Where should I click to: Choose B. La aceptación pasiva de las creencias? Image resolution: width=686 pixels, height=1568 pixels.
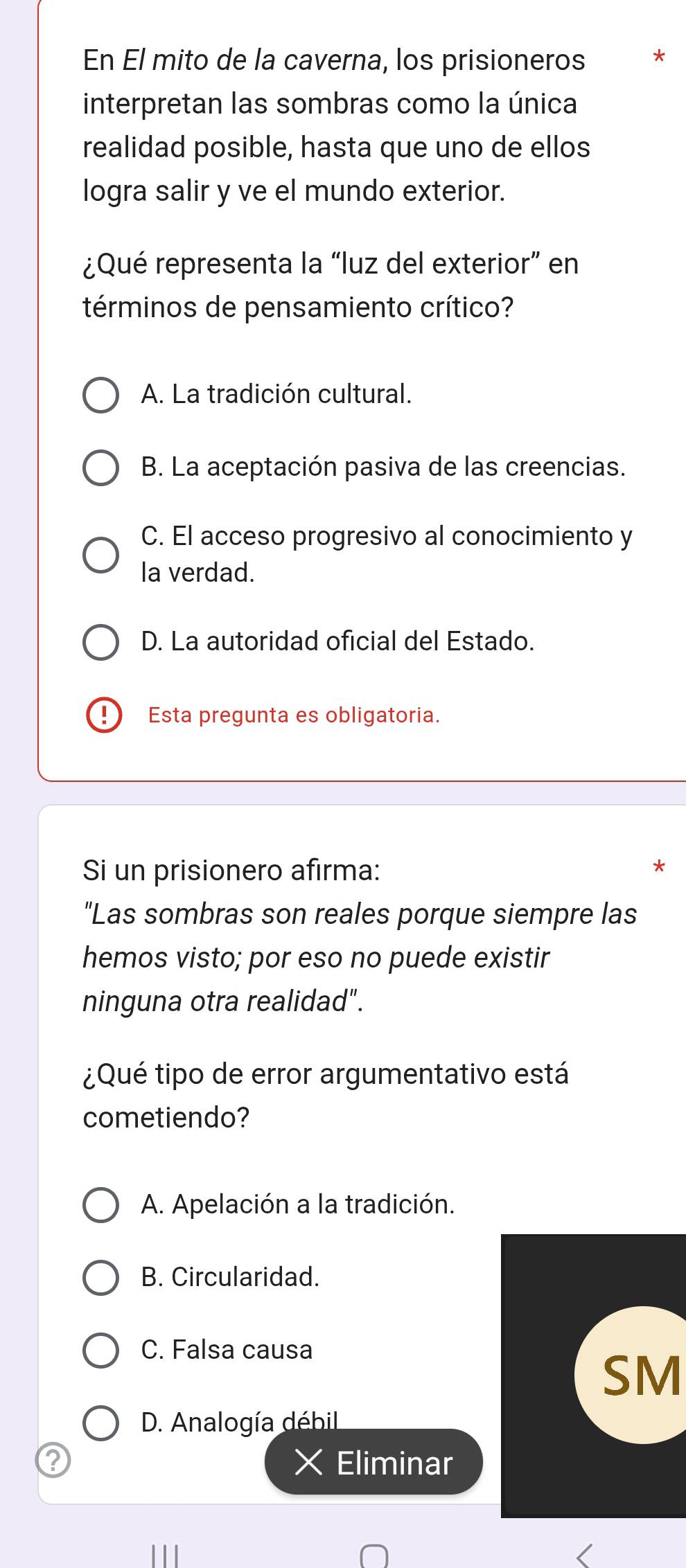[x=100, y=468]
